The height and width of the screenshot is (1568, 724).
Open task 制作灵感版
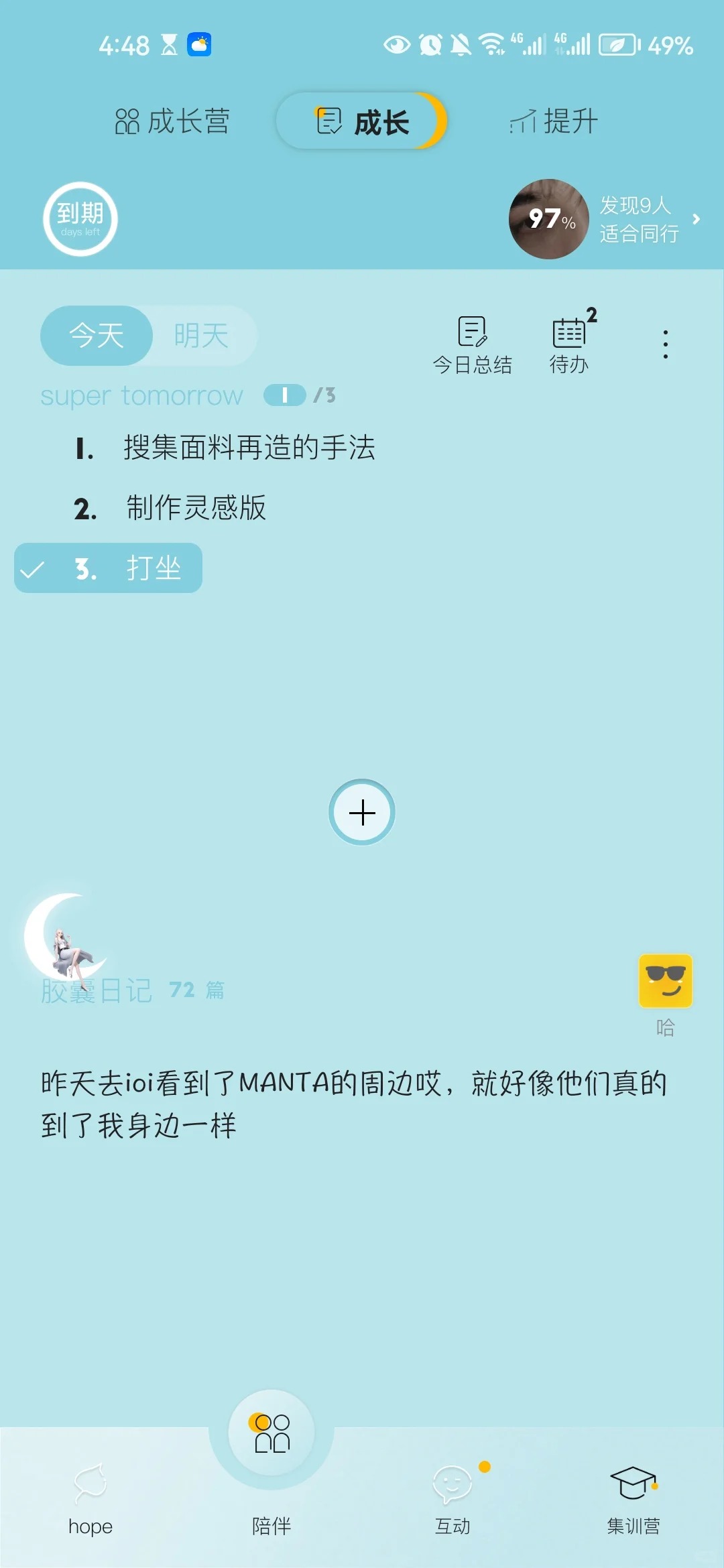pyautogui.click(x=196, y=508)
